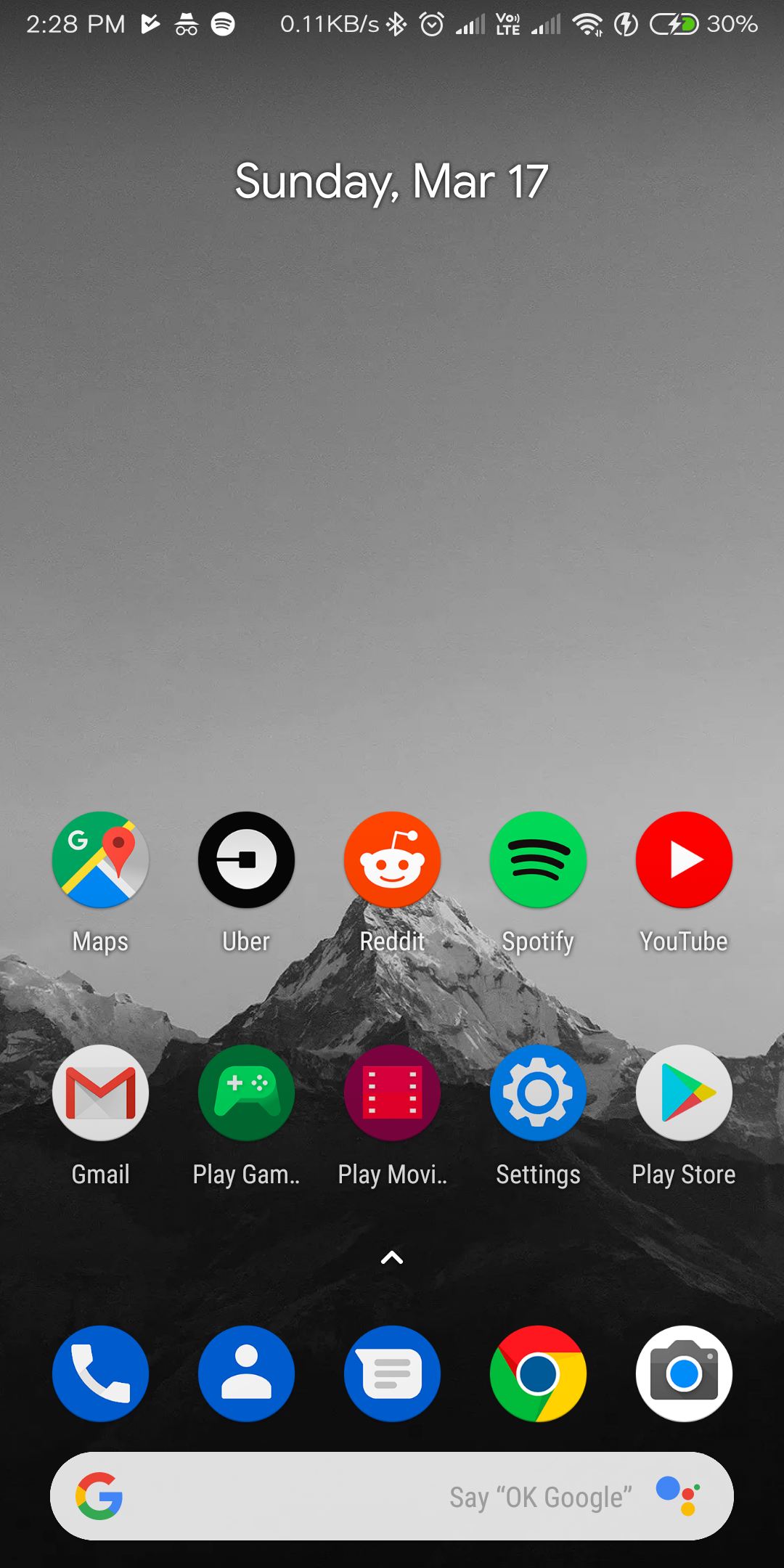Open the Contacts app
Screen dimensions: 784x1568
point(246,1373)
